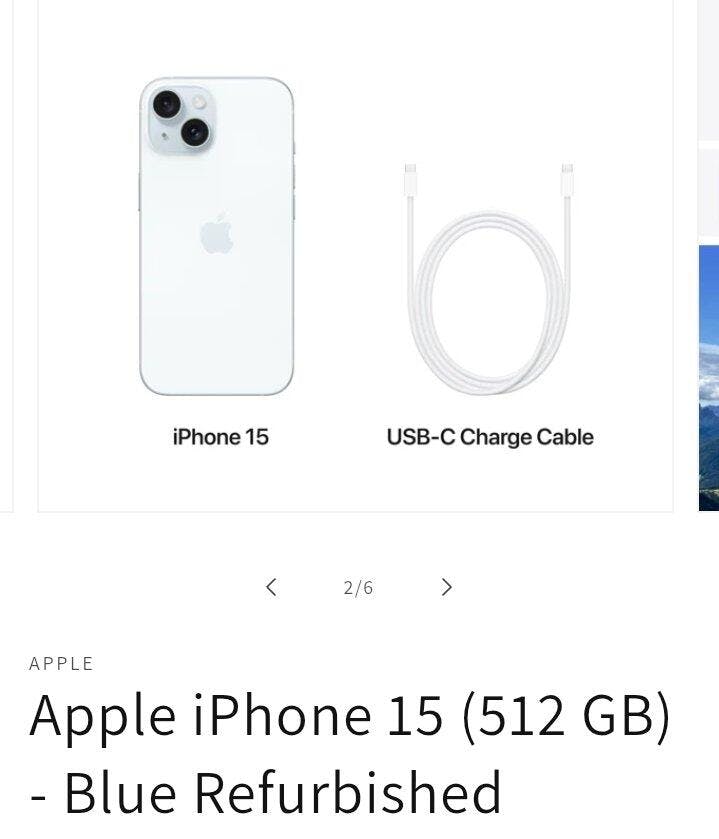Image resolution: width=719 pixels, height=839 pixels.
Task: Go to the previous product image
Action: (271, 587)
